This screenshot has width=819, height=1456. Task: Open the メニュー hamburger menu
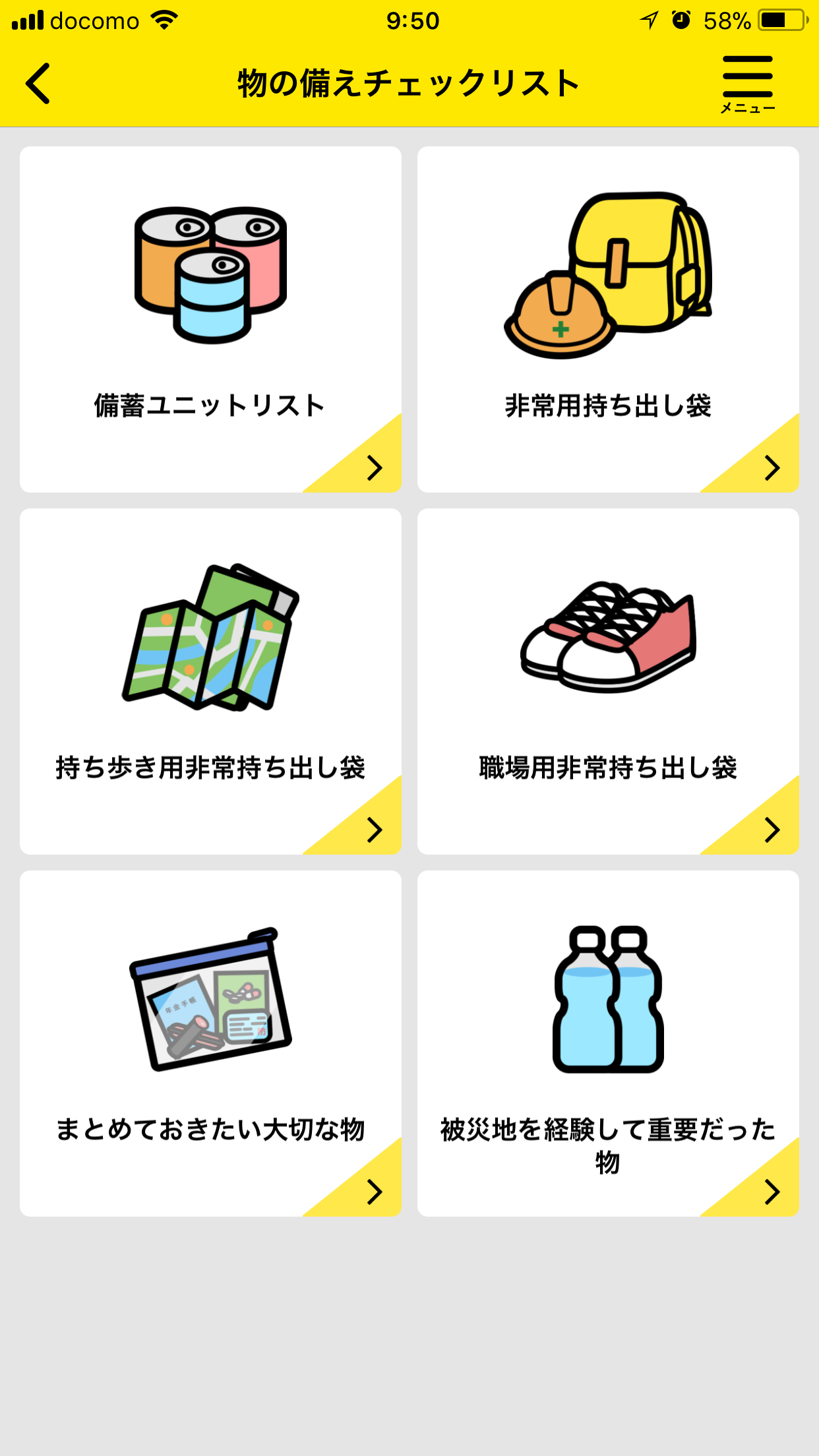747,85
